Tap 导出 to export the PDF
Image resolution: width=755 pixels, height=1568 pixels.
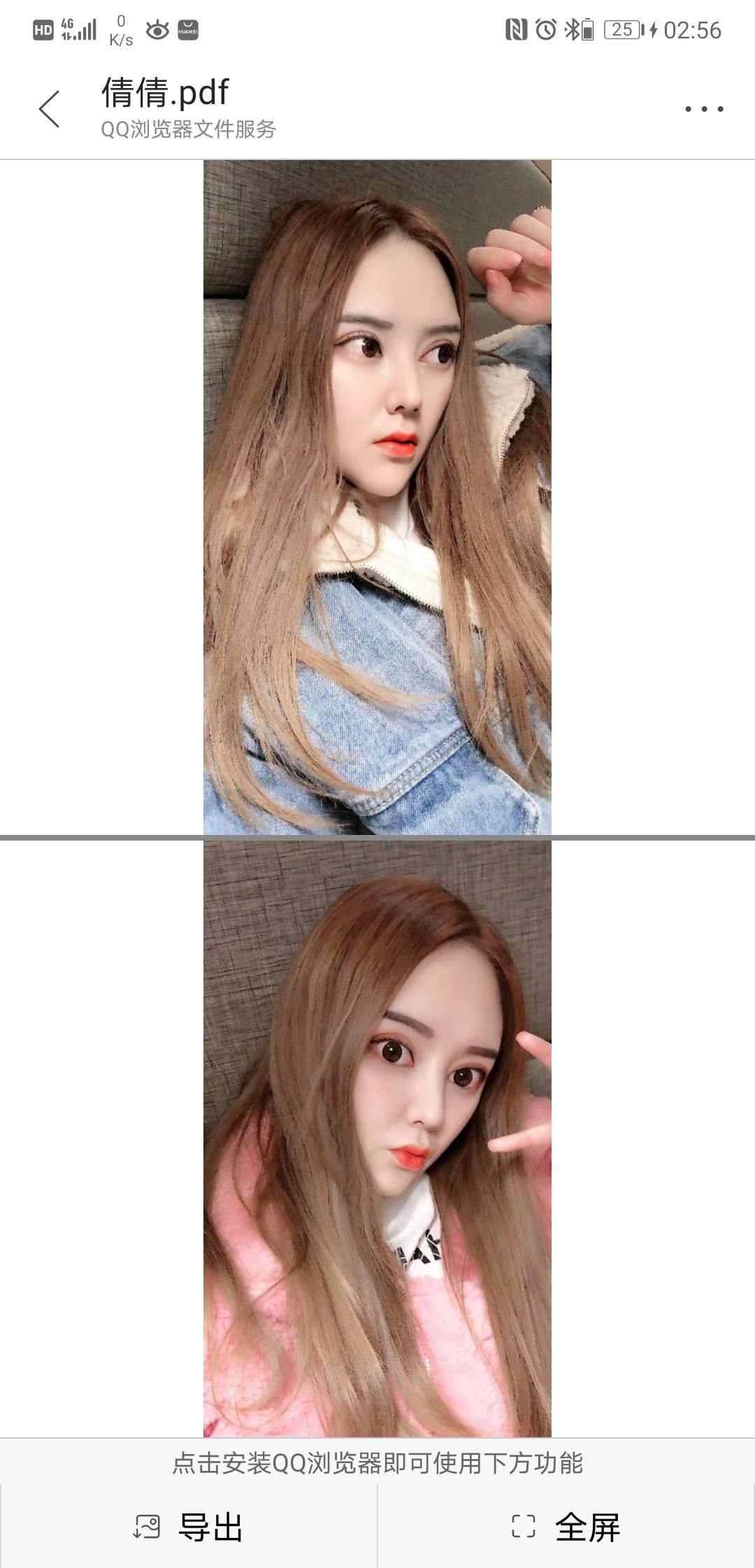[x=189, y=1527]
